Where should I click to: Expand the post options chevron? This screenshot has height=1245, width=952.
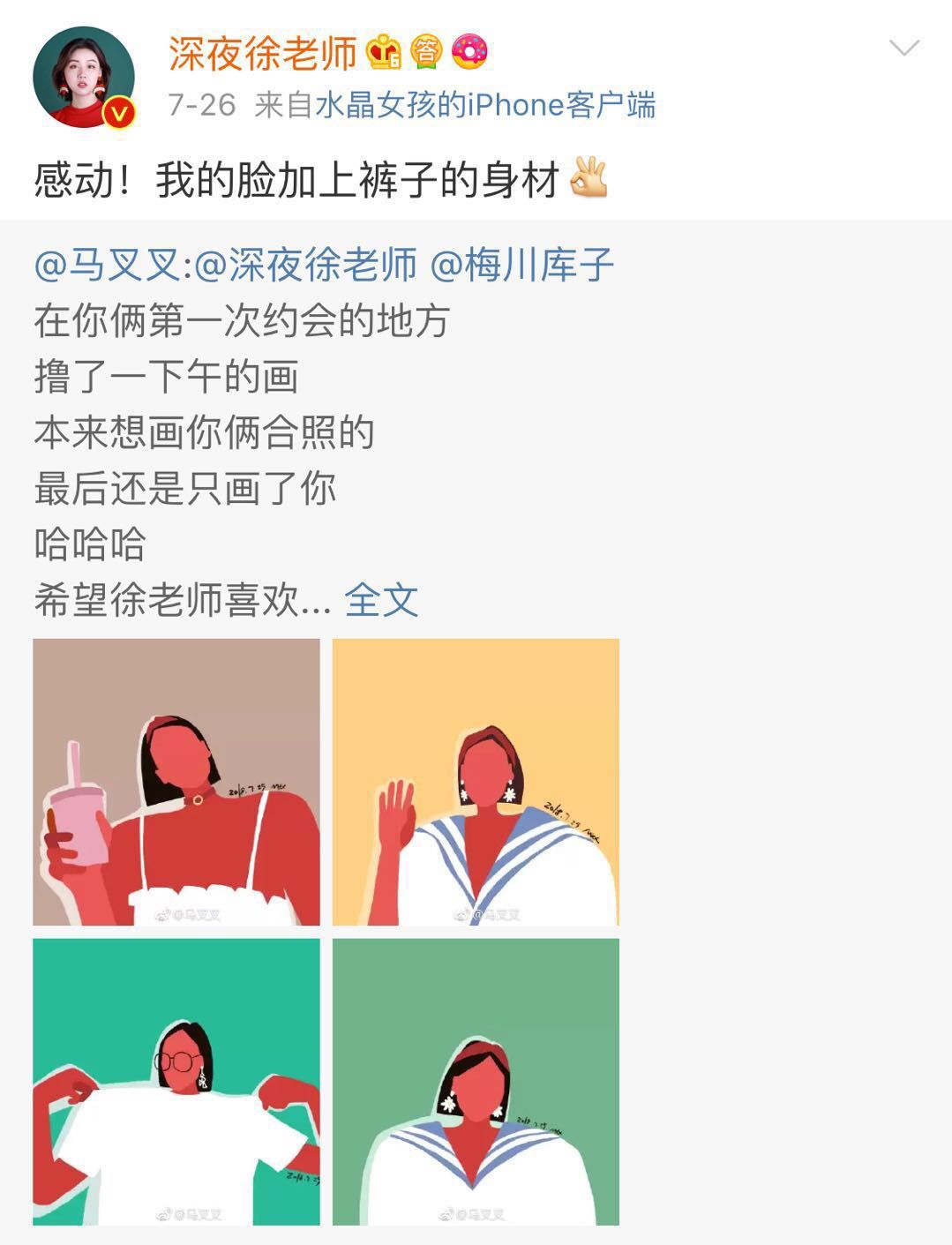[x=904, y=48]
